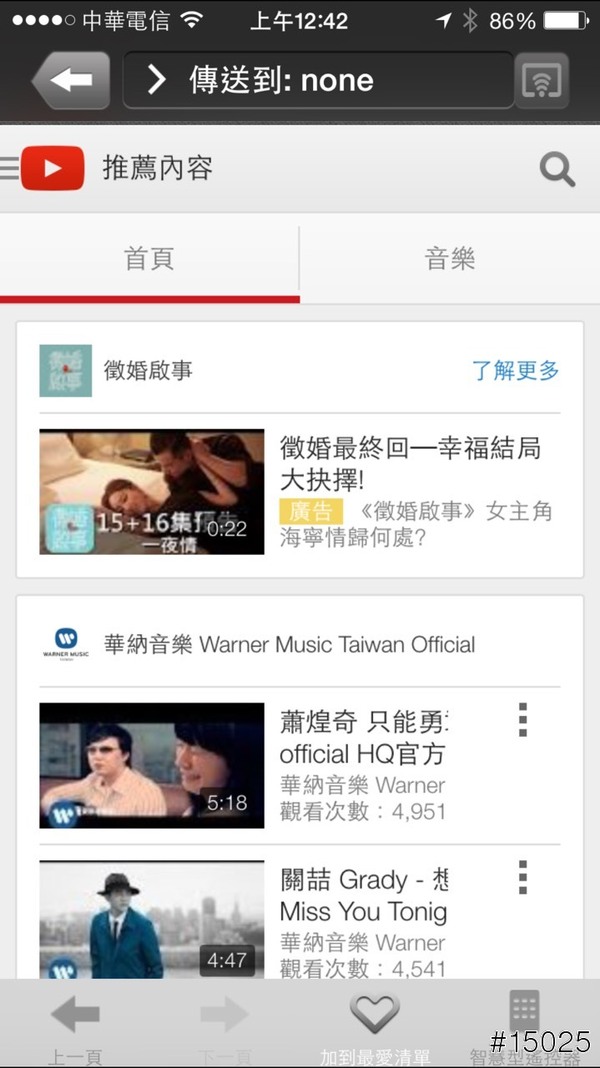
Task: Go to the previous page with 上一頁
Action: (x=75, y=1025)
